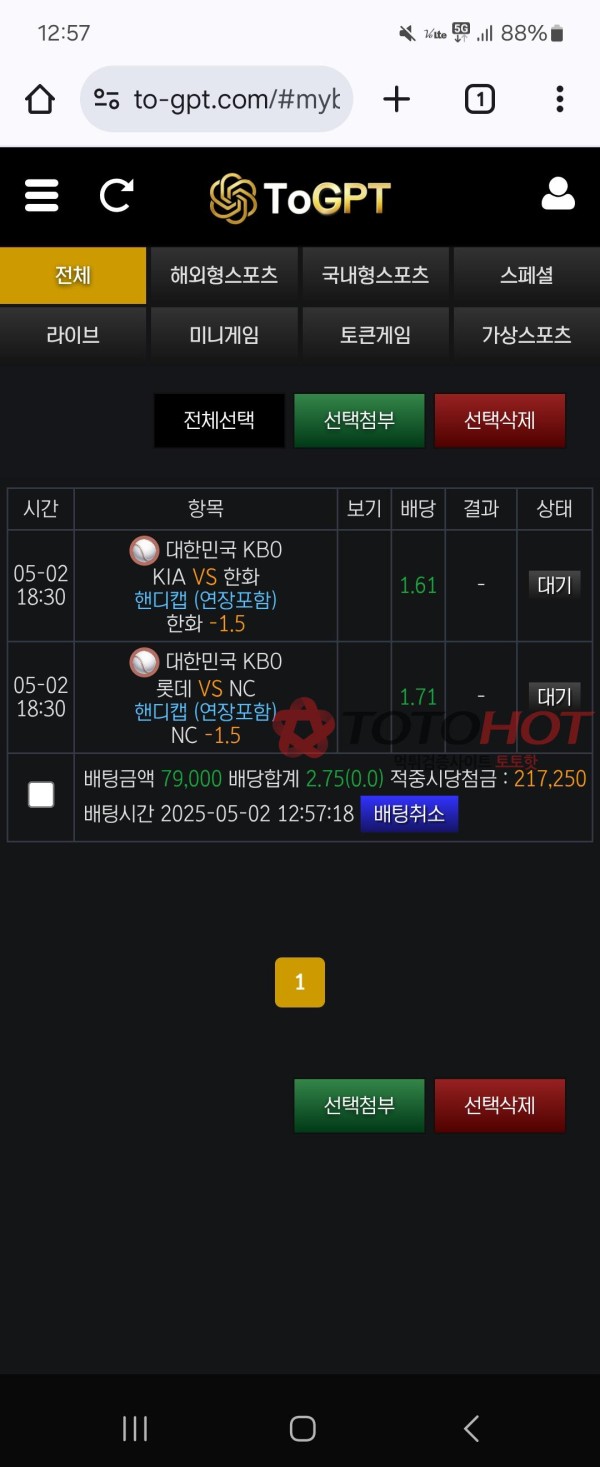The image size is (600, 1467).
Task: Open the browser overflow menu
Action: (559, 99)
